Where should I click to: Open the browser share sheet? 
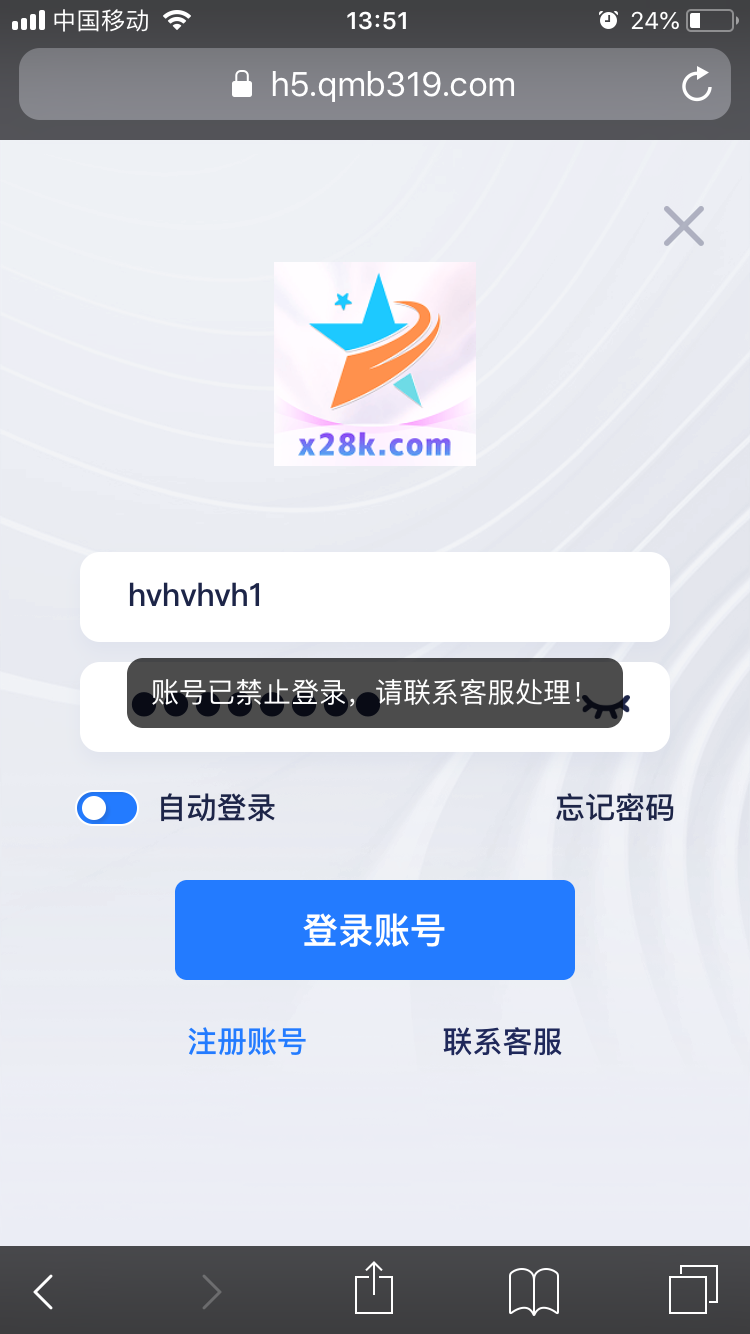click(x=374, y=1288)
